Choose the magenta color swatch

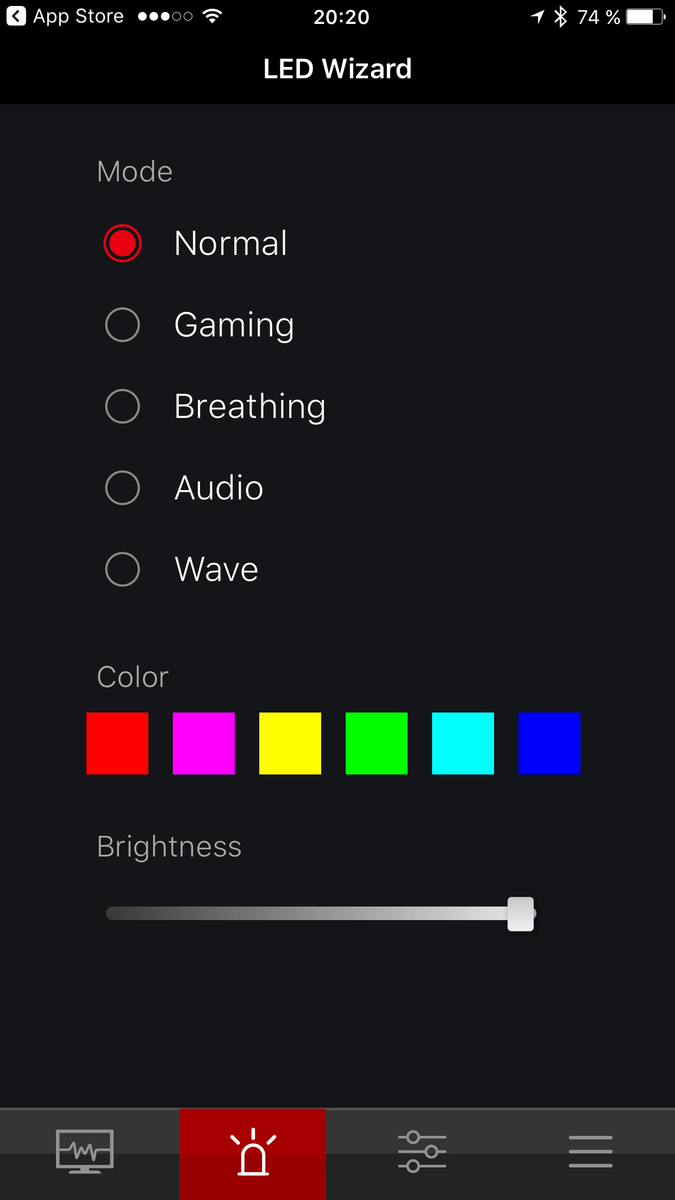point(204,743)
